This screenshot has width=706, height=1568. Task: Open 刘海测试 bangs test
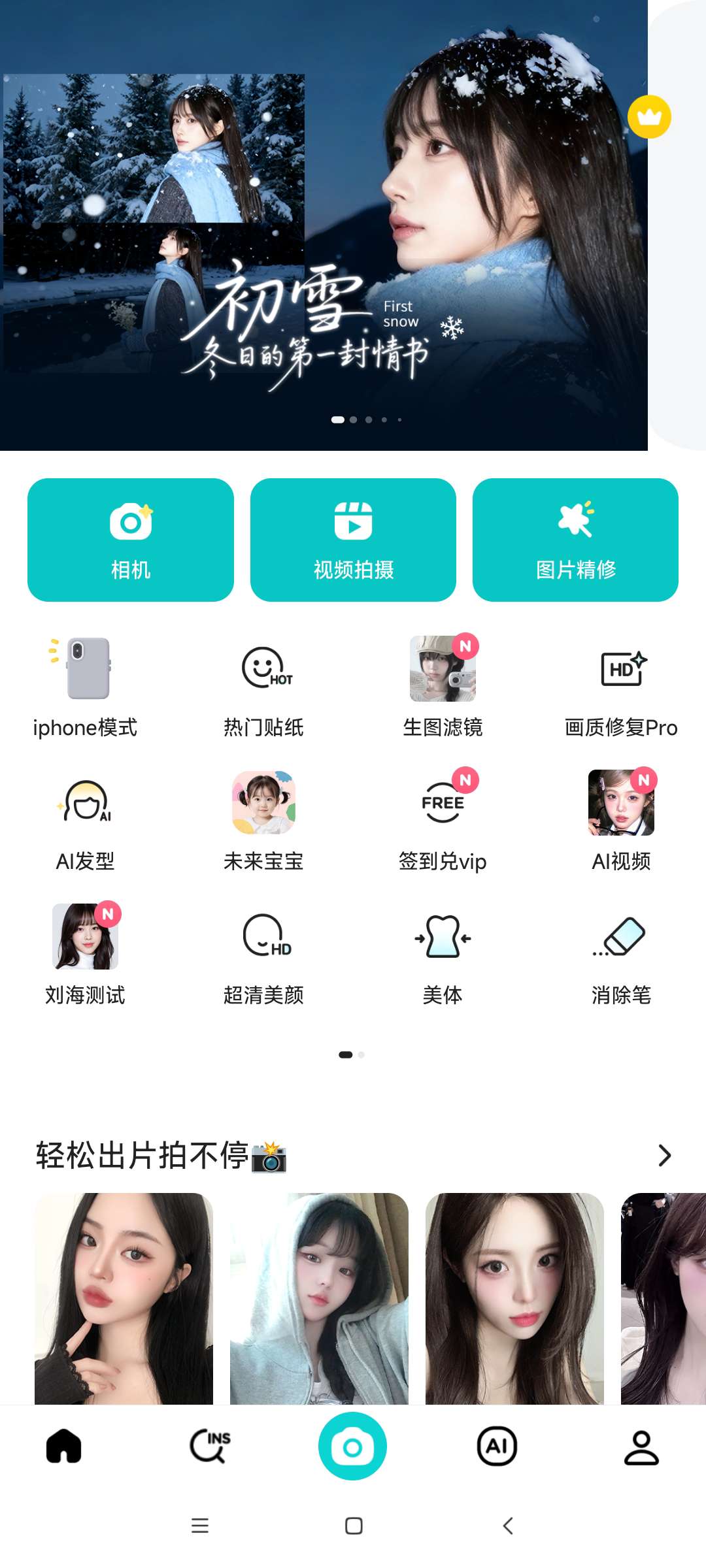(x=86, y=954)
